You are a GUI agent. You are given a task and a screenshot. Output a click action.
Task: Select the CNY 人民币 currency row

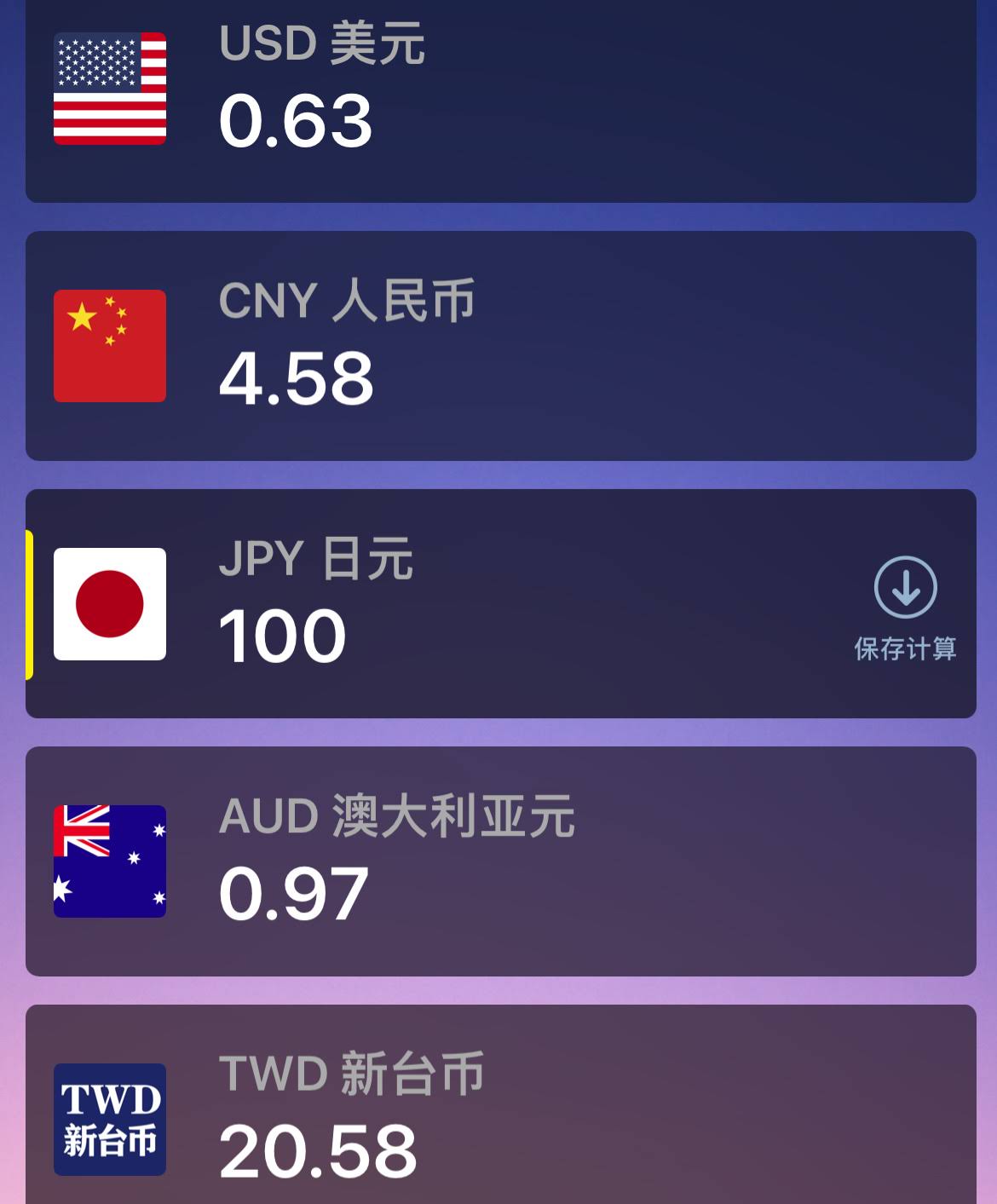tap(500, 346)
